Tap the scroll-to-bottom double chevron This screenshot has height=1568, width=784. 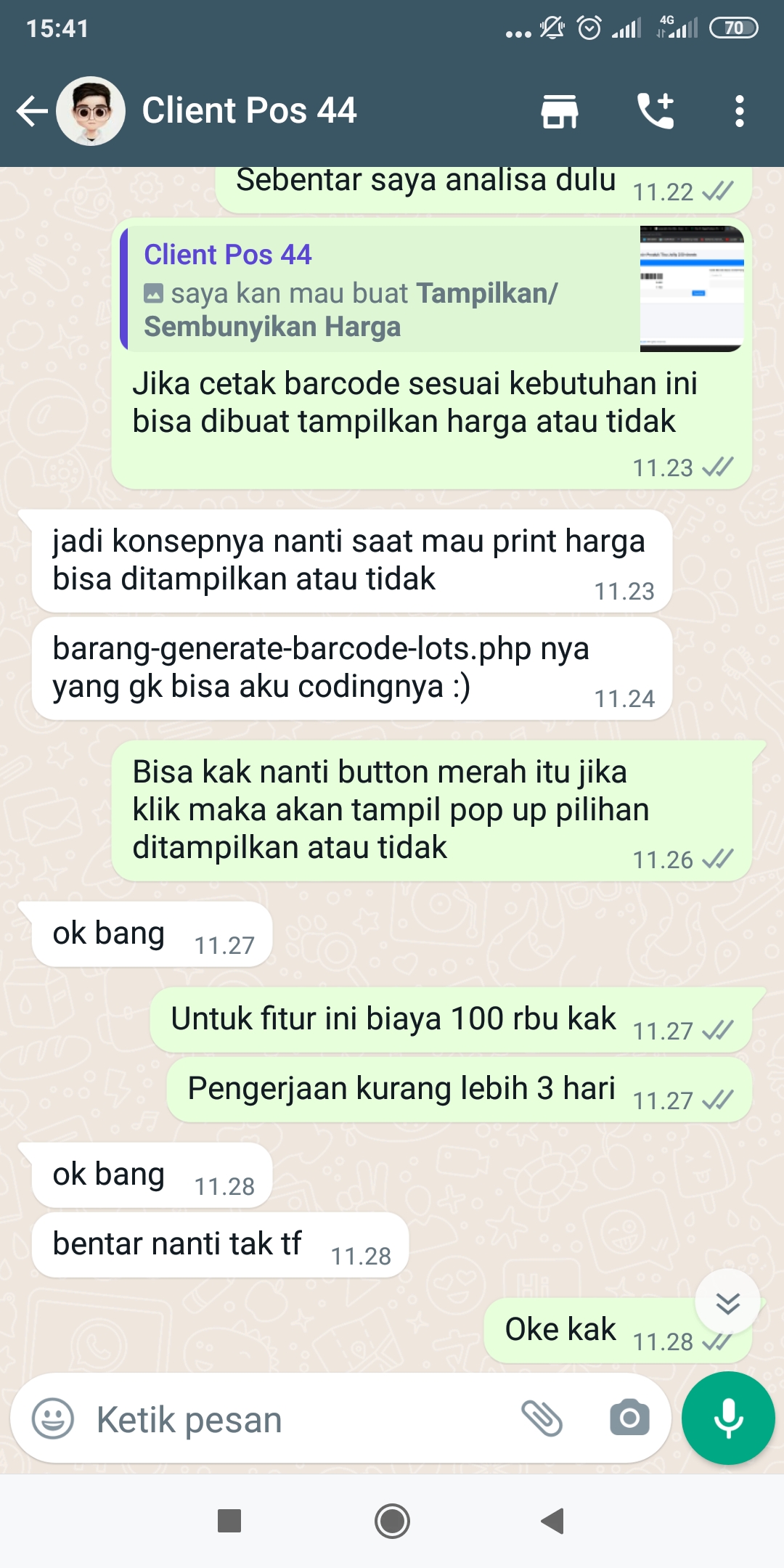(x=727, y=1302)
